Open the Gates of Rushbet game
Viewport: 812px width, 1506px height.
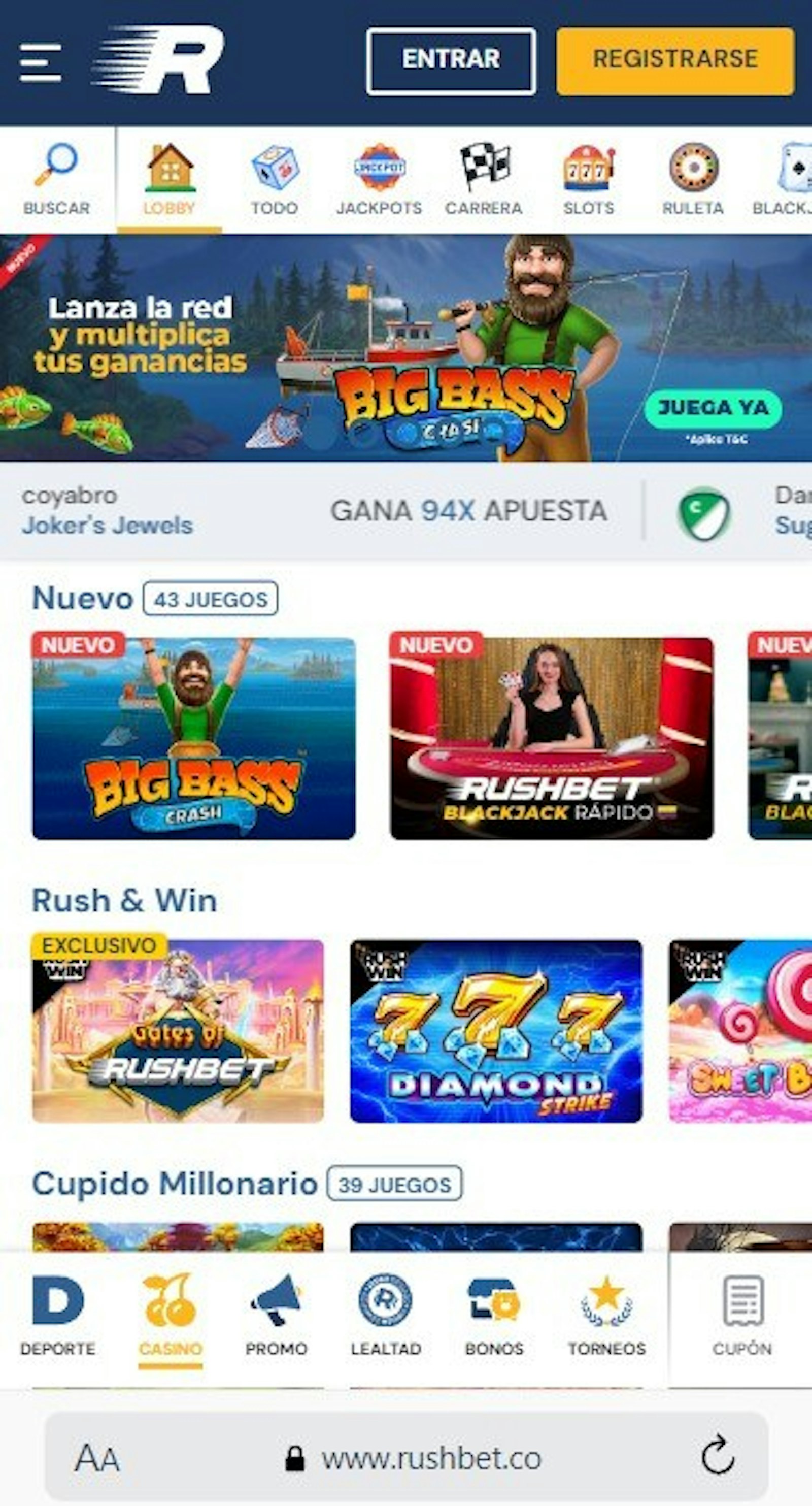178,1031
